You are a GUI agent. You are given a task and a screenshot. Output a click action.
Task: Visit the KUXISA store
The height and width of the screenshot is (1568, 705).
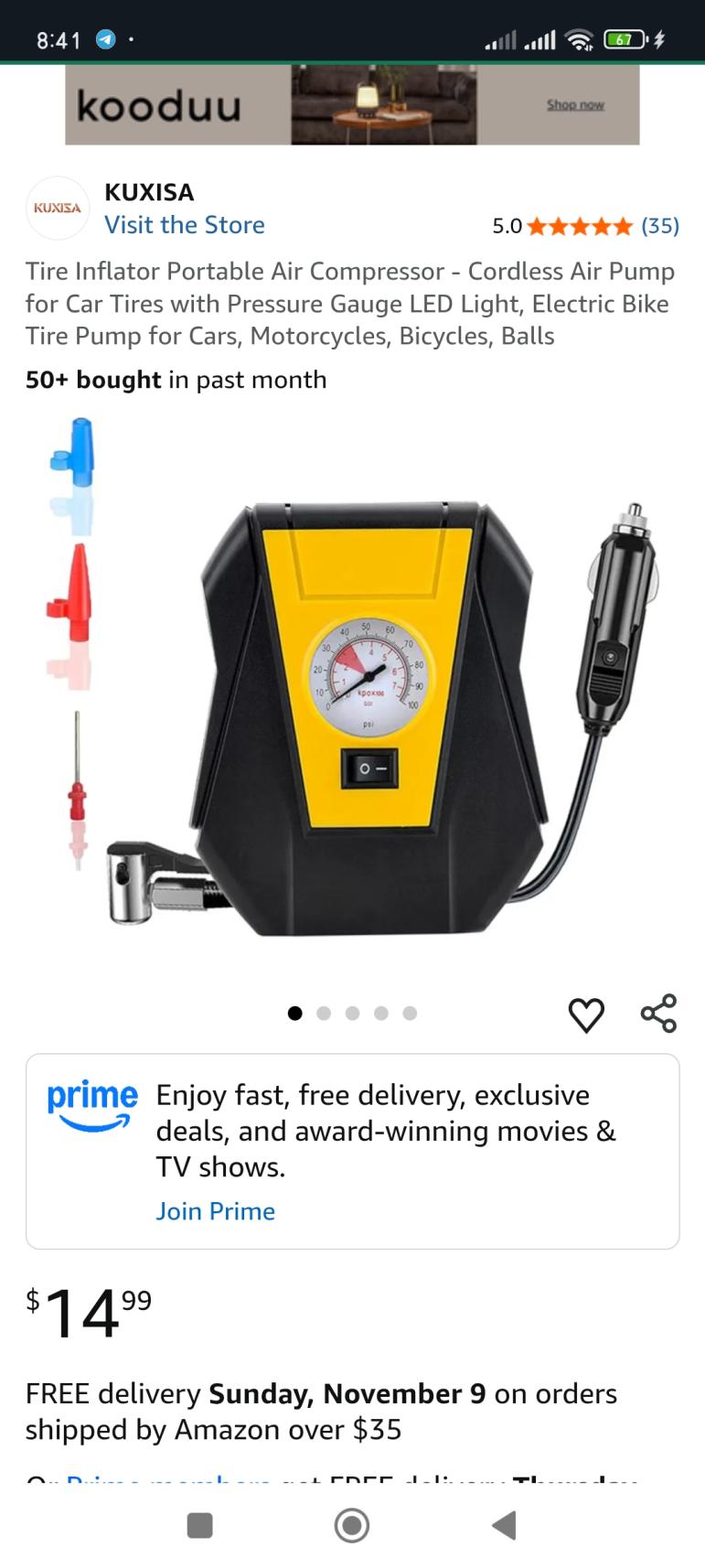point(184,225)
